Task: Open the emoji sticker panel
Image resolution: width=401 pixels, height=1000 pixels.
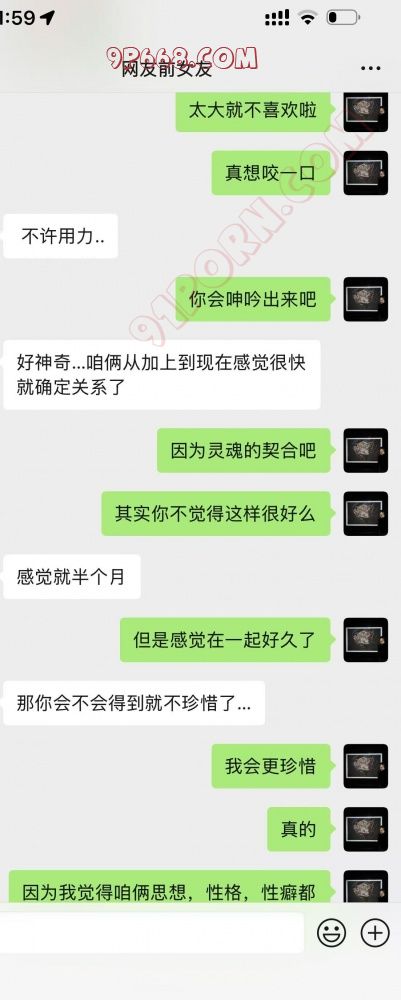Action: tap(332, 933)
